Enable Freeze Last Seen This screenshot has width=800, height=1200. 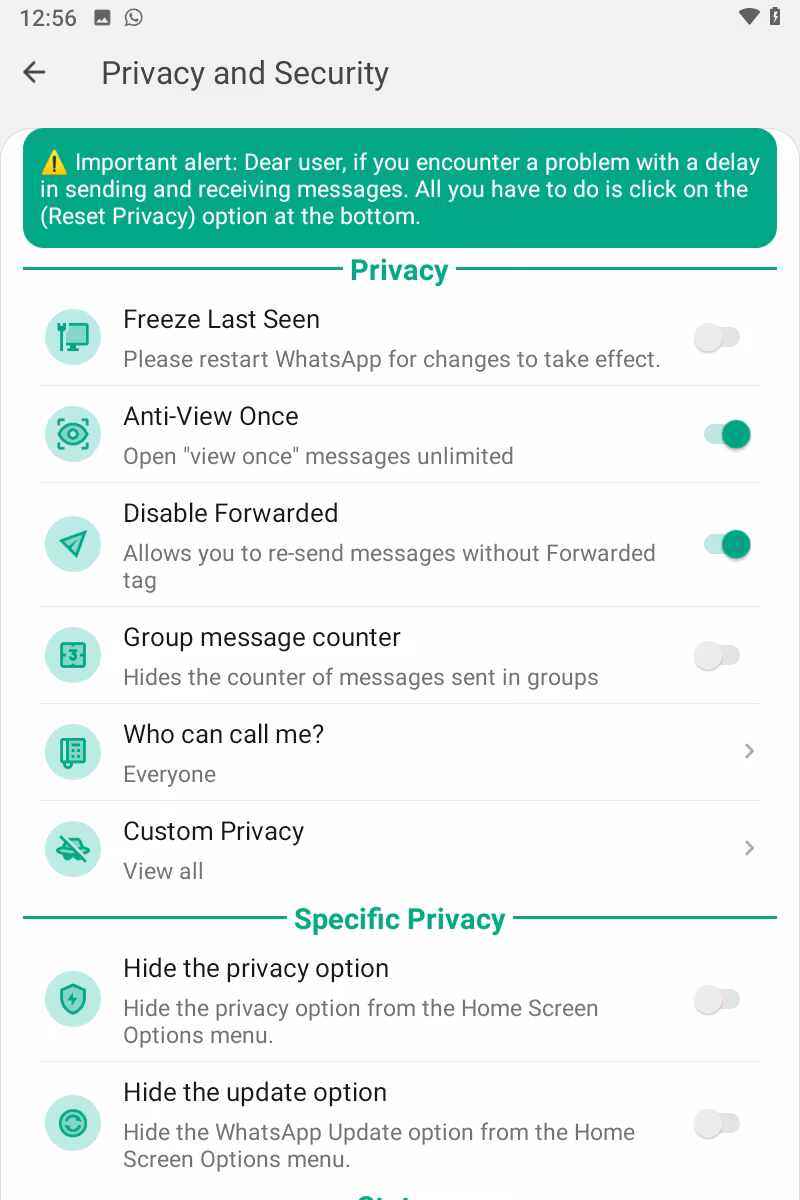[x=717, y=338]
